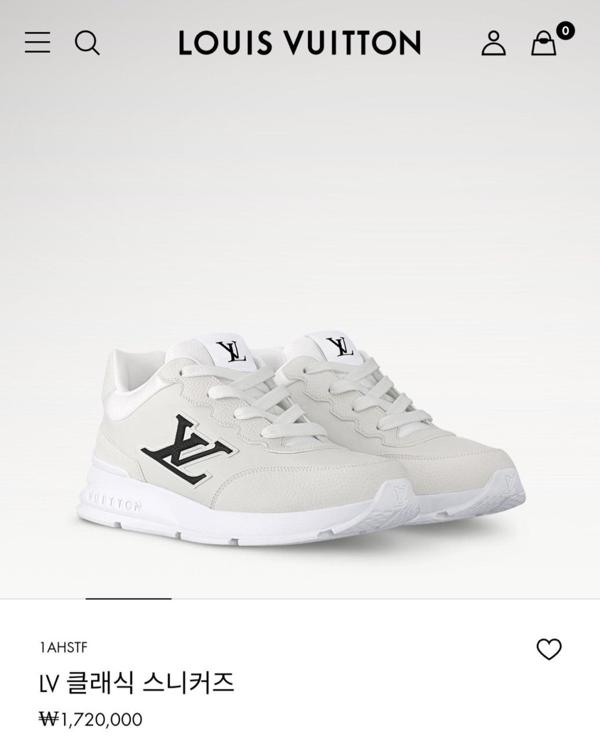Screen dimensions: 600x741
Task: Open the account profile icon
Action: (x=493, y=43)
